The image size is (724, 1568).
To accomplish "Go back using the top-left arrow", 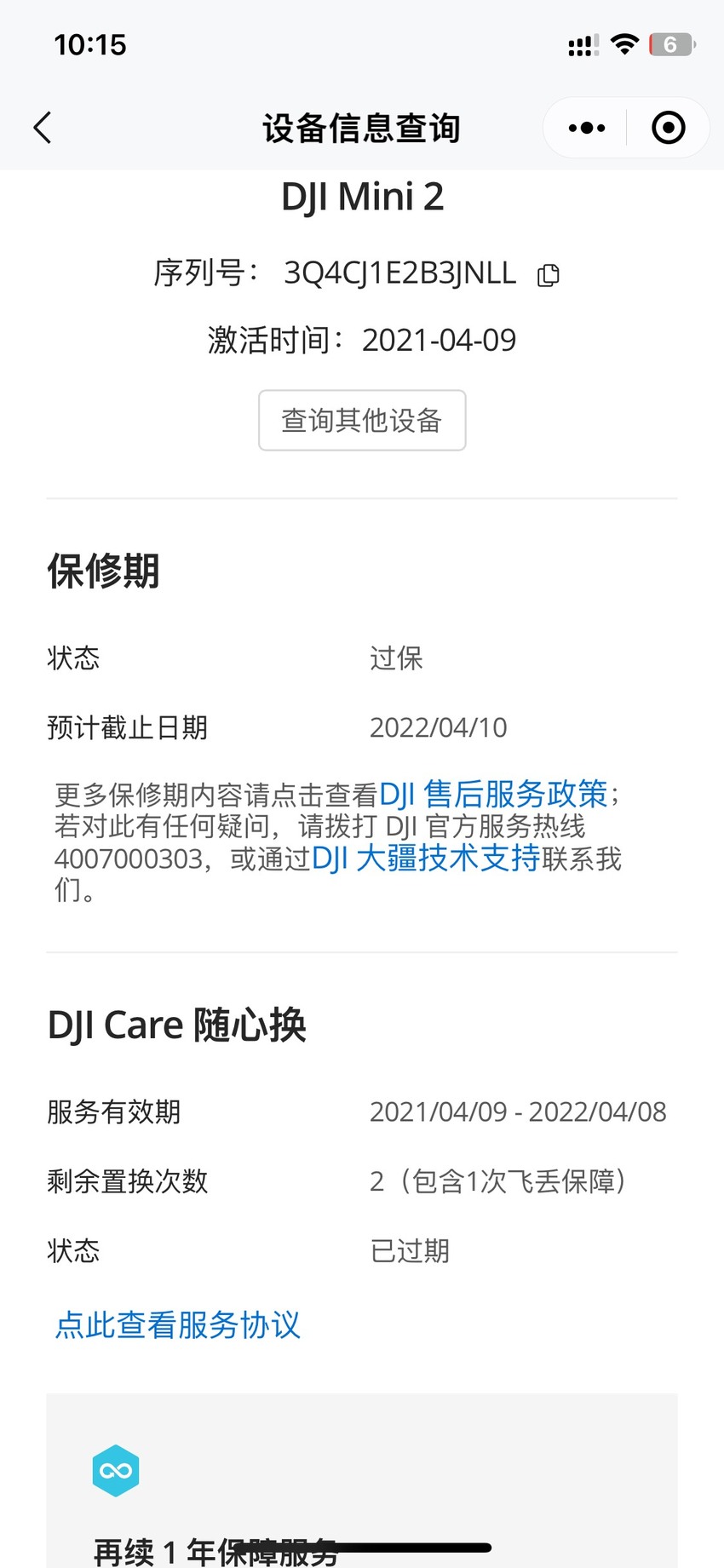I will (43, 128).
